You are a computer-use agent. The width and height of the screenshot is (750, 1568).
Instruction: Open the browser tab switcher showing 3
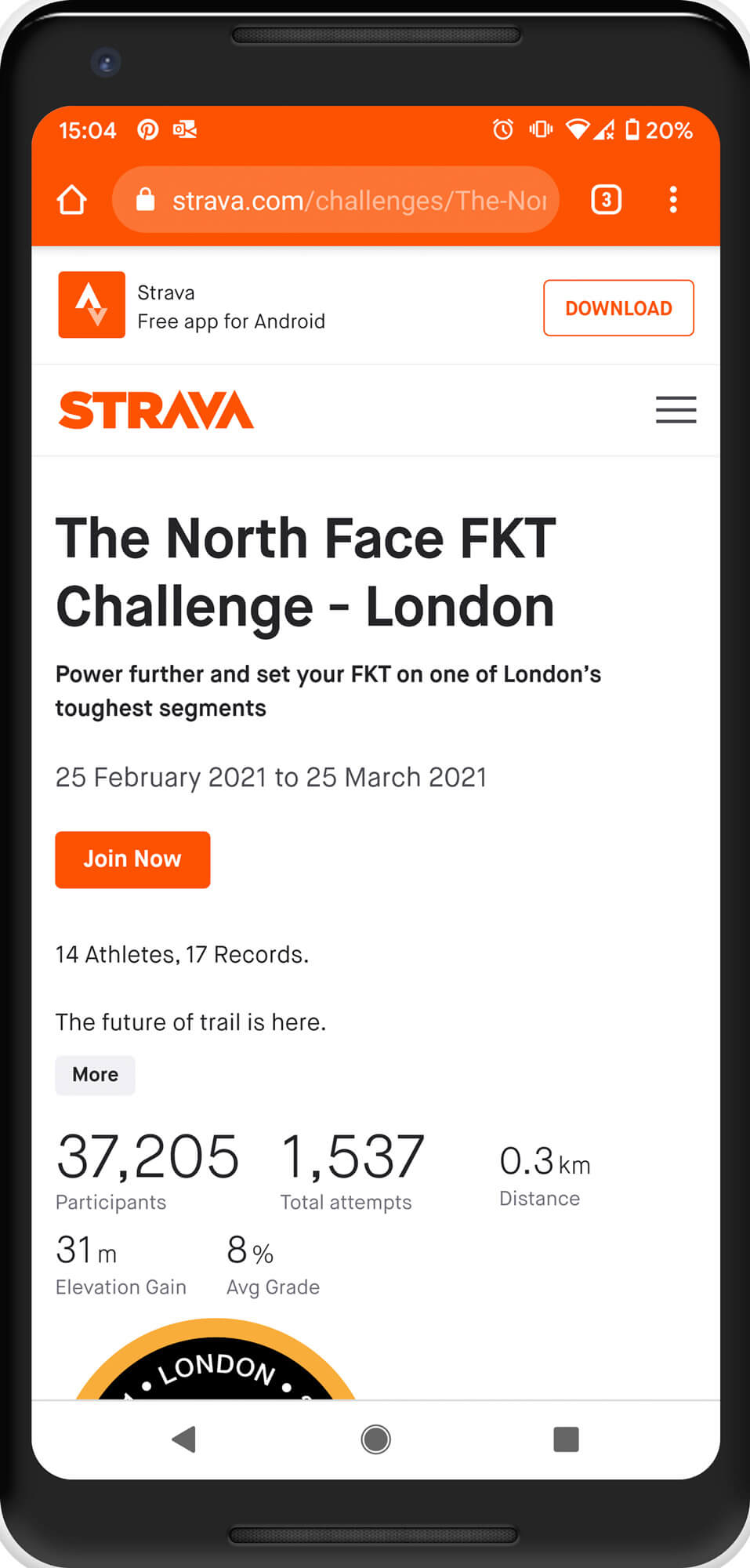click(x=606, y=200)
